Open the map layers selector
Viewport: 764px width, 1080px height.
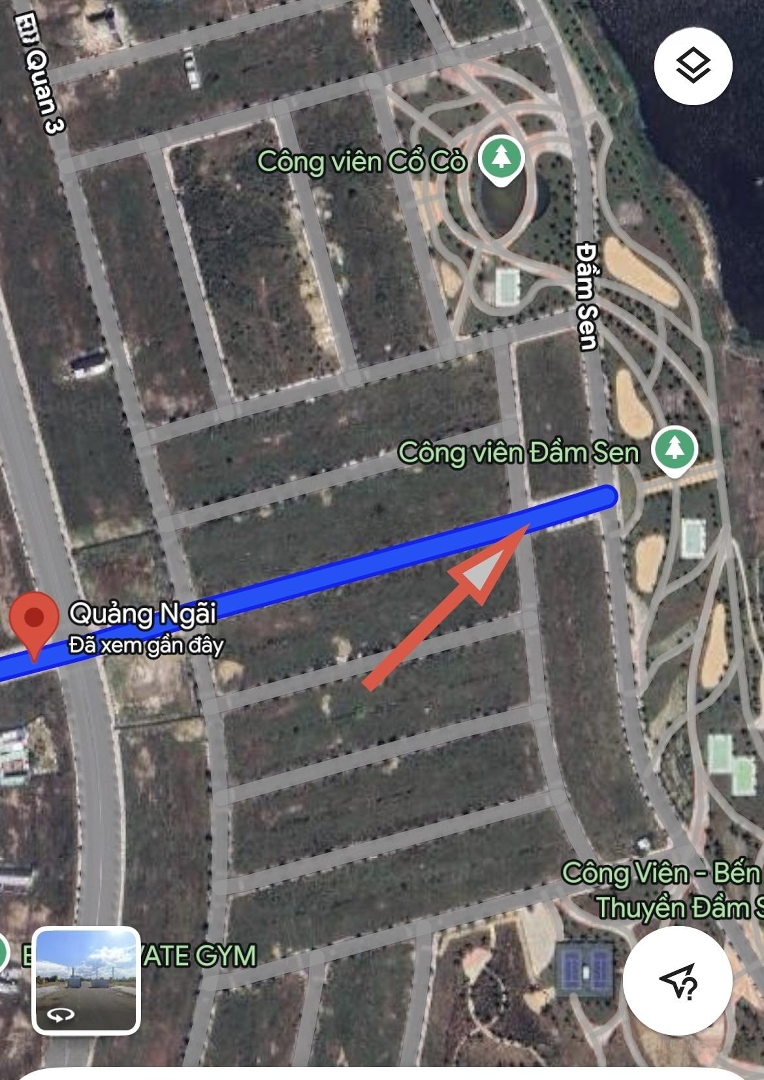click(x=693, y=66)
